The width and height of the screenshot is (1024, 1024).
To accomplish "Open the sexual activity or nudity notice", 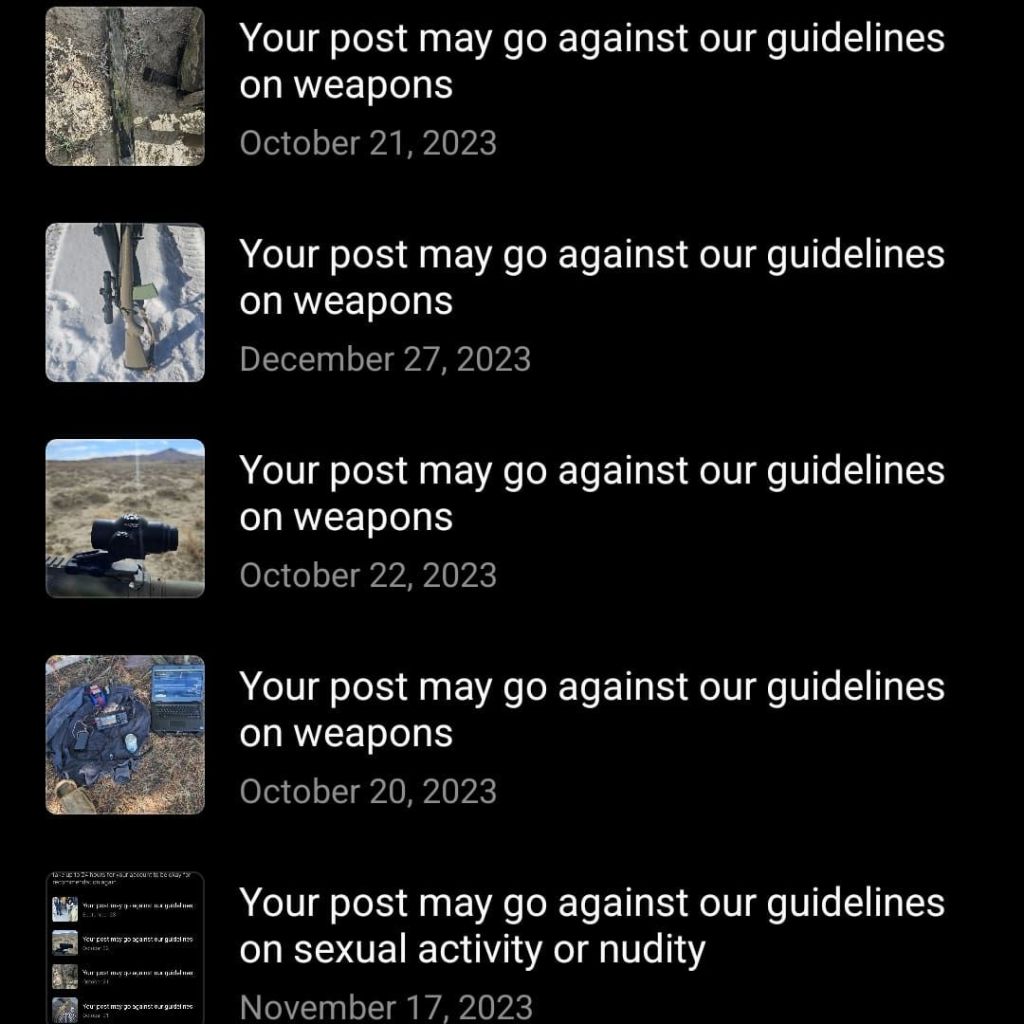I will [590, 926].
